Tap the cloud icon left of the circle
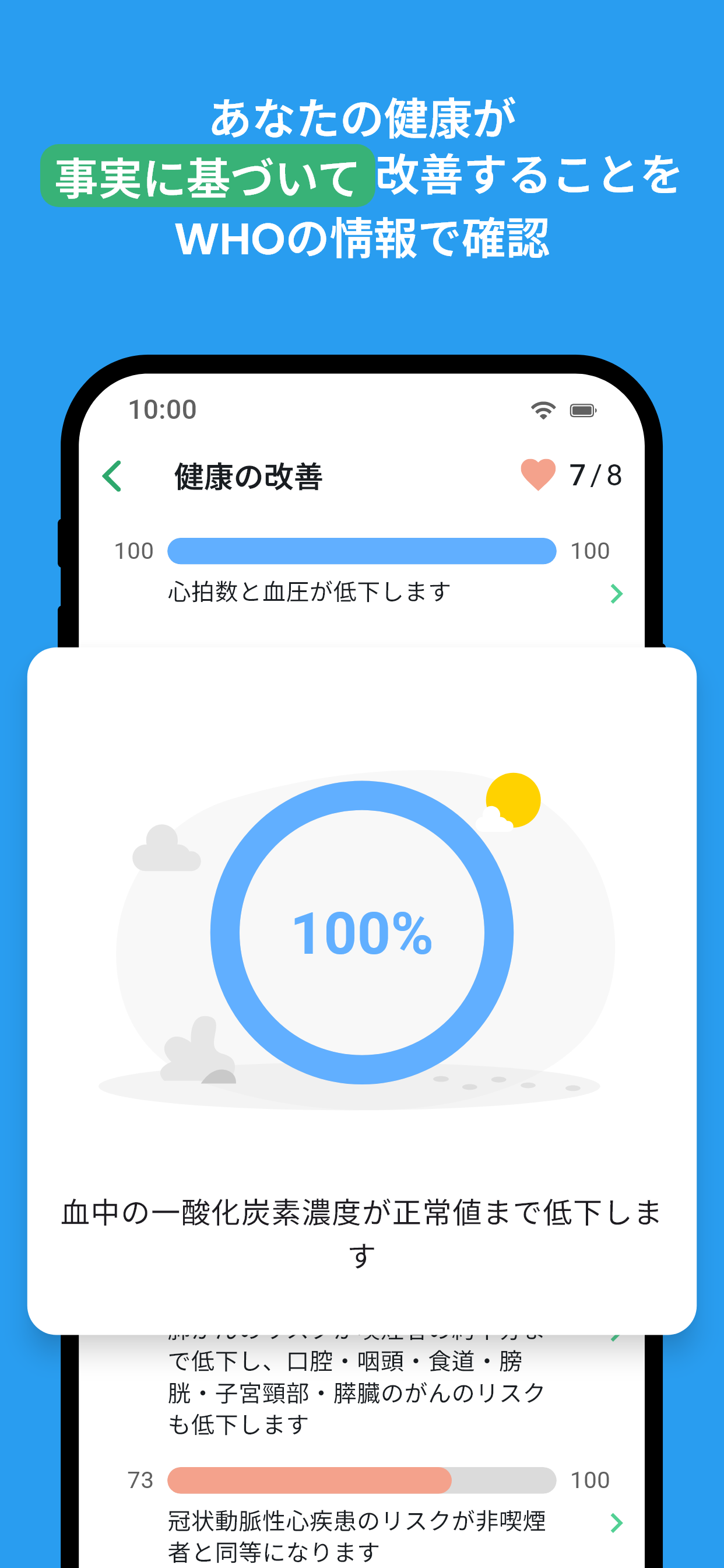Image resolution: width=724 pixels, height=1568 pixels. (166, 852)
